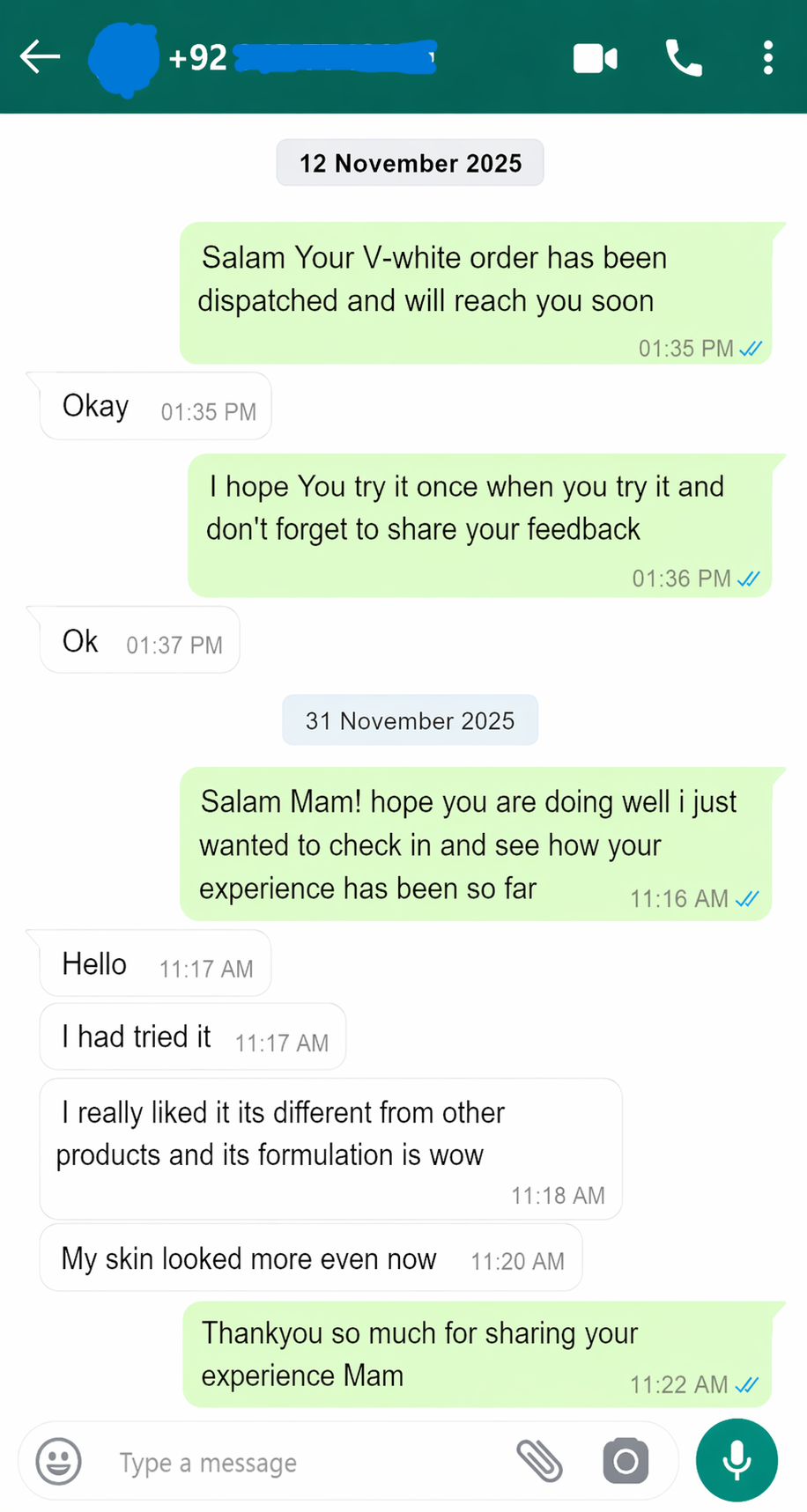Start a voice call
The image size is (807, 1512).
[x=683, y=59]
